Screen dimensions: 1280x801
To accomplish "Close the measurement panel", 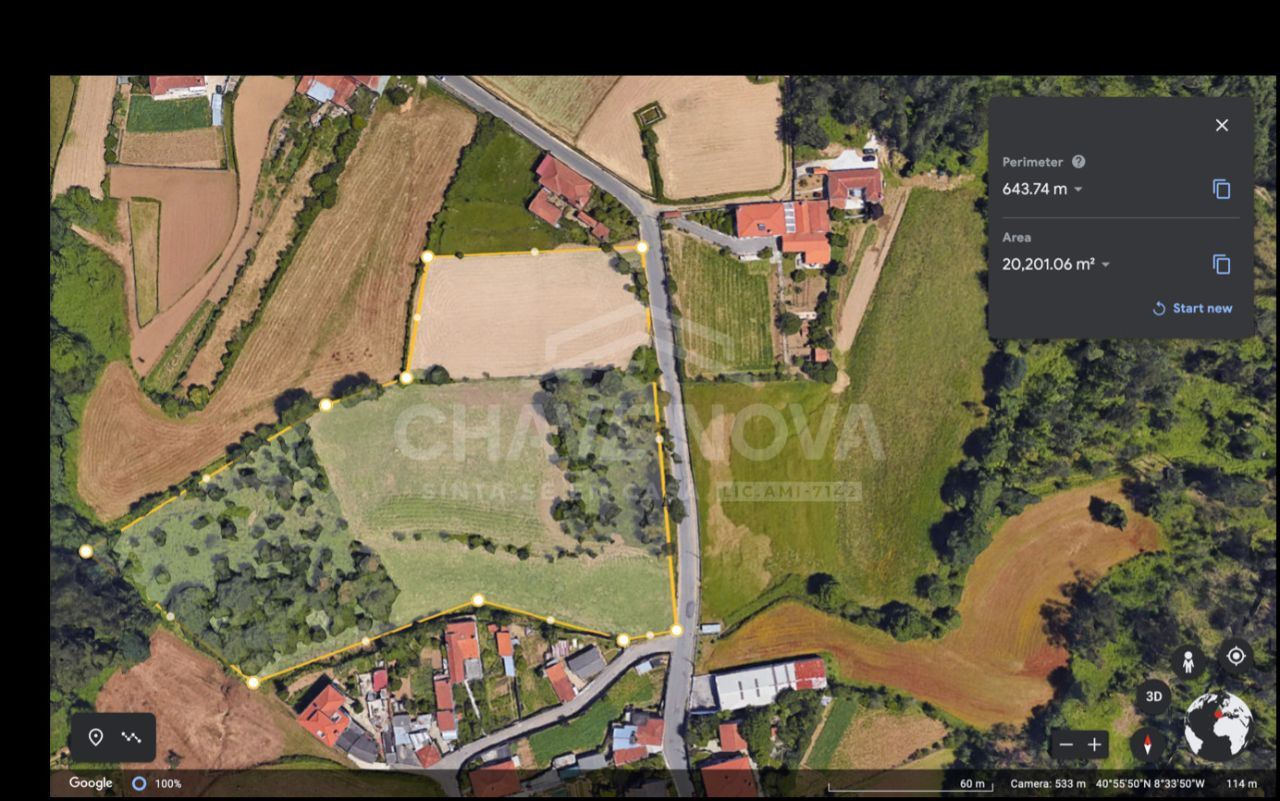I will click(x=1221, y=125).
